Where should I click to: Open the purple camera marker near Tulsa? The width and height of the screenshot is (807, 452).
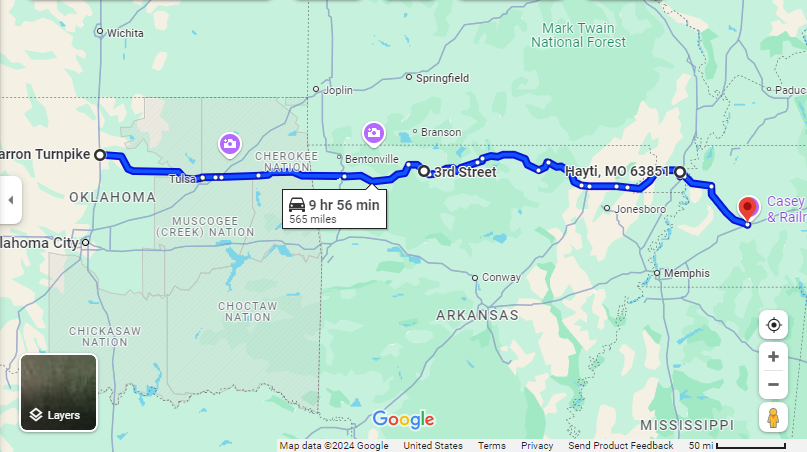coord(230,145)
